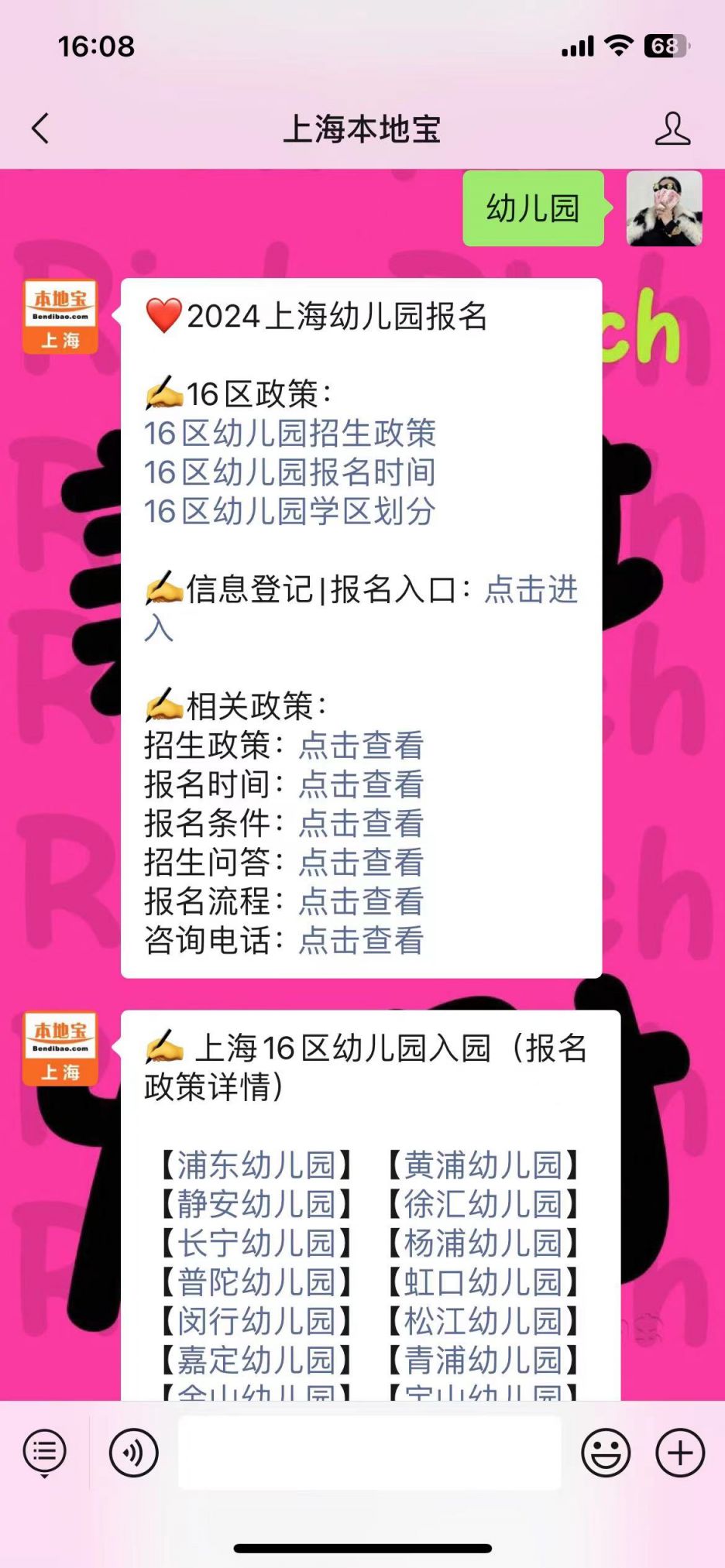
Task: Open the emoji picker
Action: (606, 1453)
